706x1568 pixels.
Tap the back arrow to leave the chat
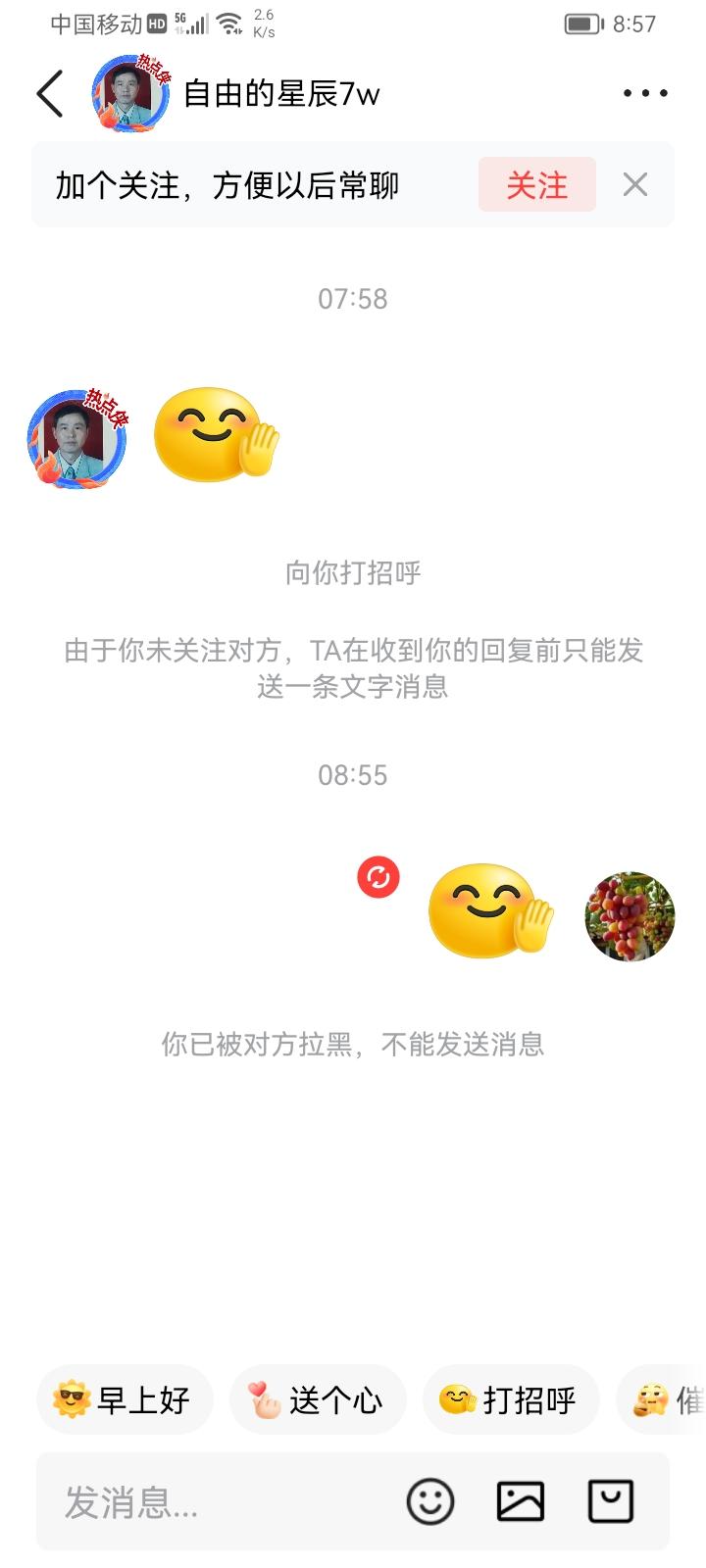[x=49, y=92]
